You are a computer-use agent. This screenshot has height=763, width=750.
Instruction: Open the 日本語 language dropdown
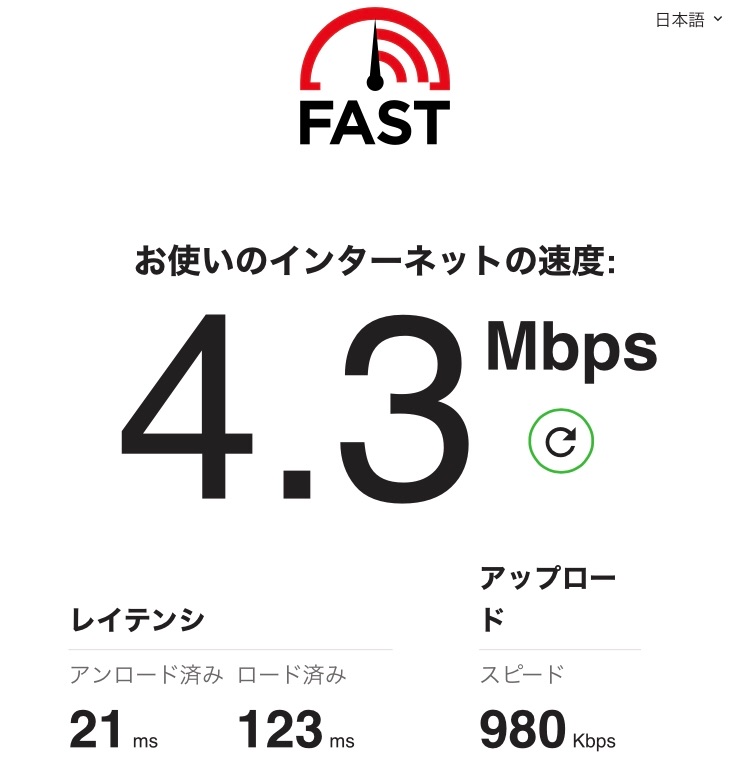click(688, 20)
